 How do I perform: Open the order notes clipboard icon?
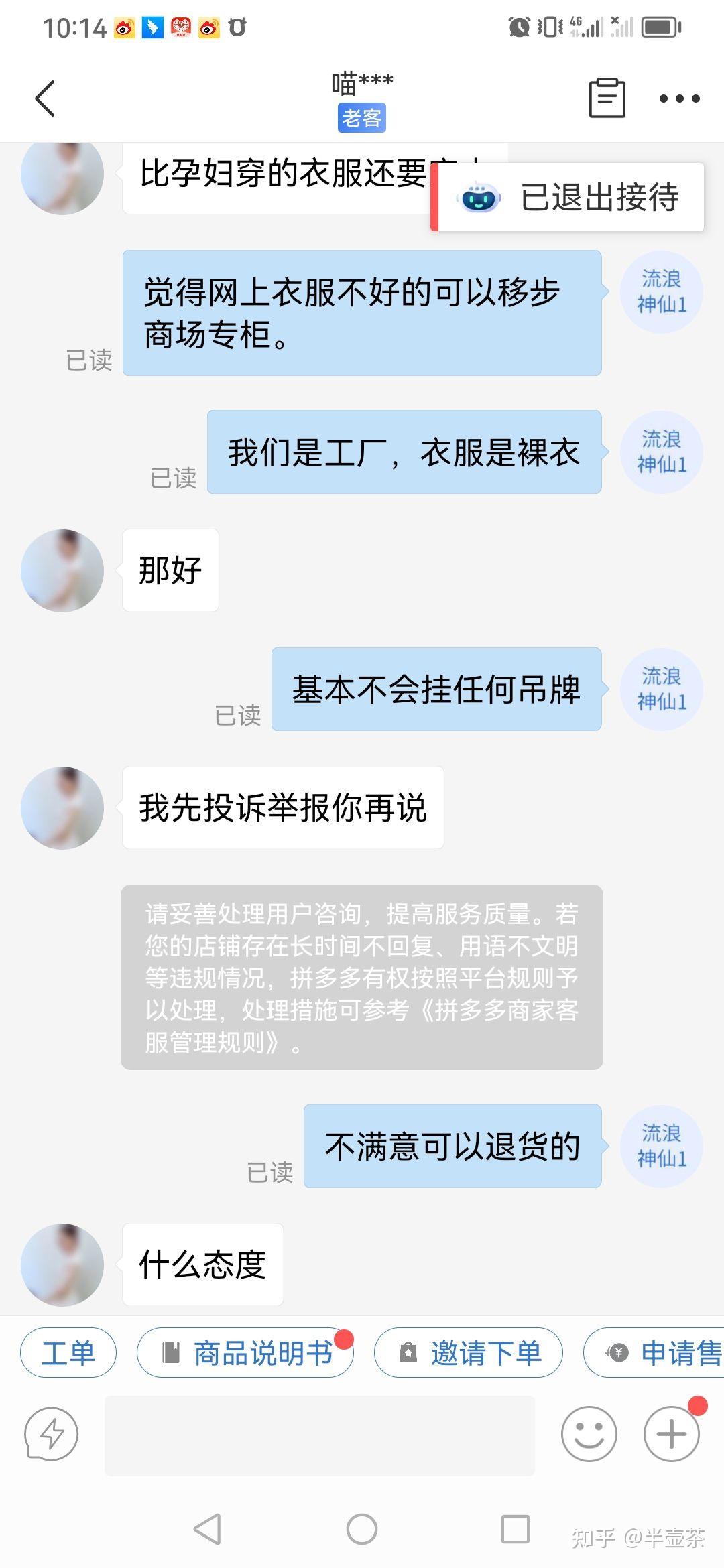click(607, 98)
